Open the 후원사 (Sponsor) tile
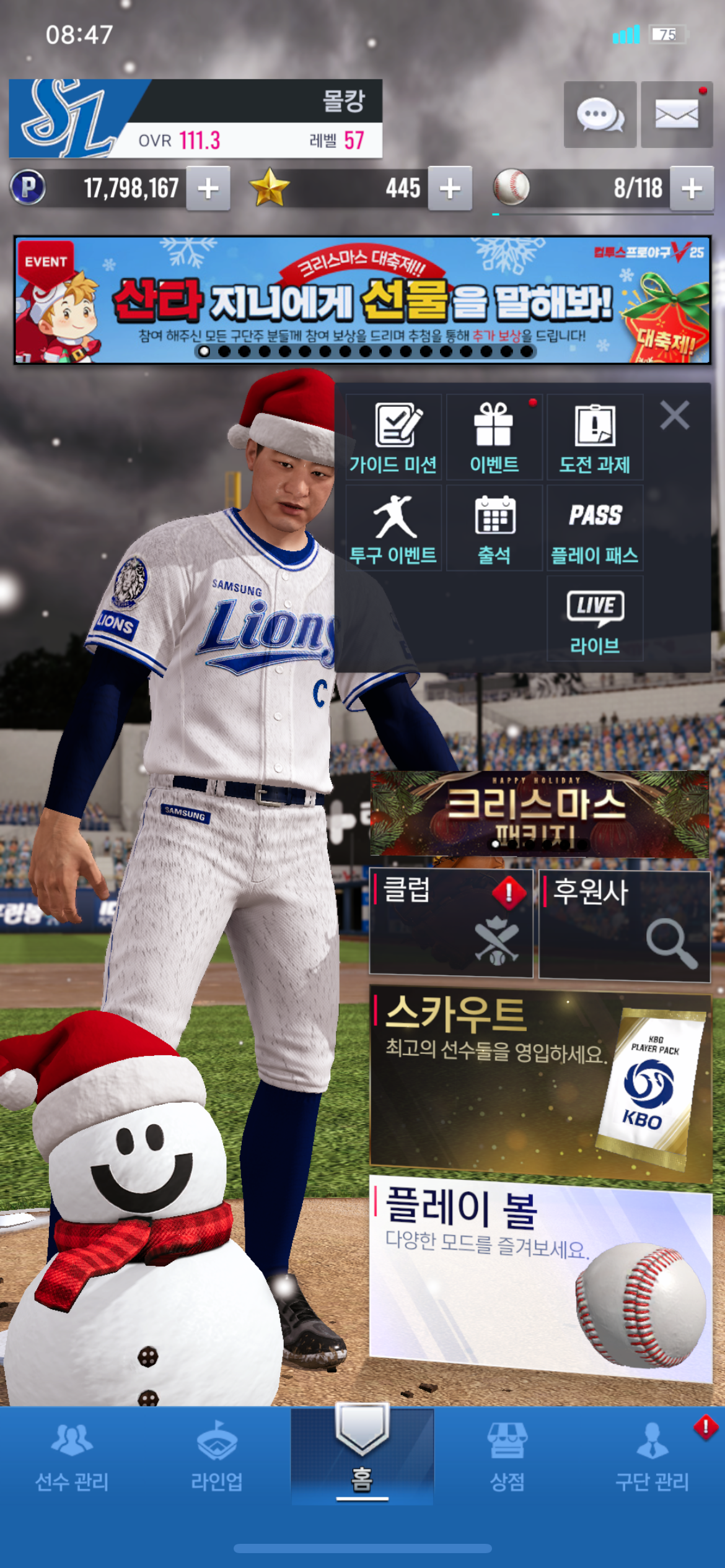The height and width of the screenshot is (1568, 725). point(624,926)
